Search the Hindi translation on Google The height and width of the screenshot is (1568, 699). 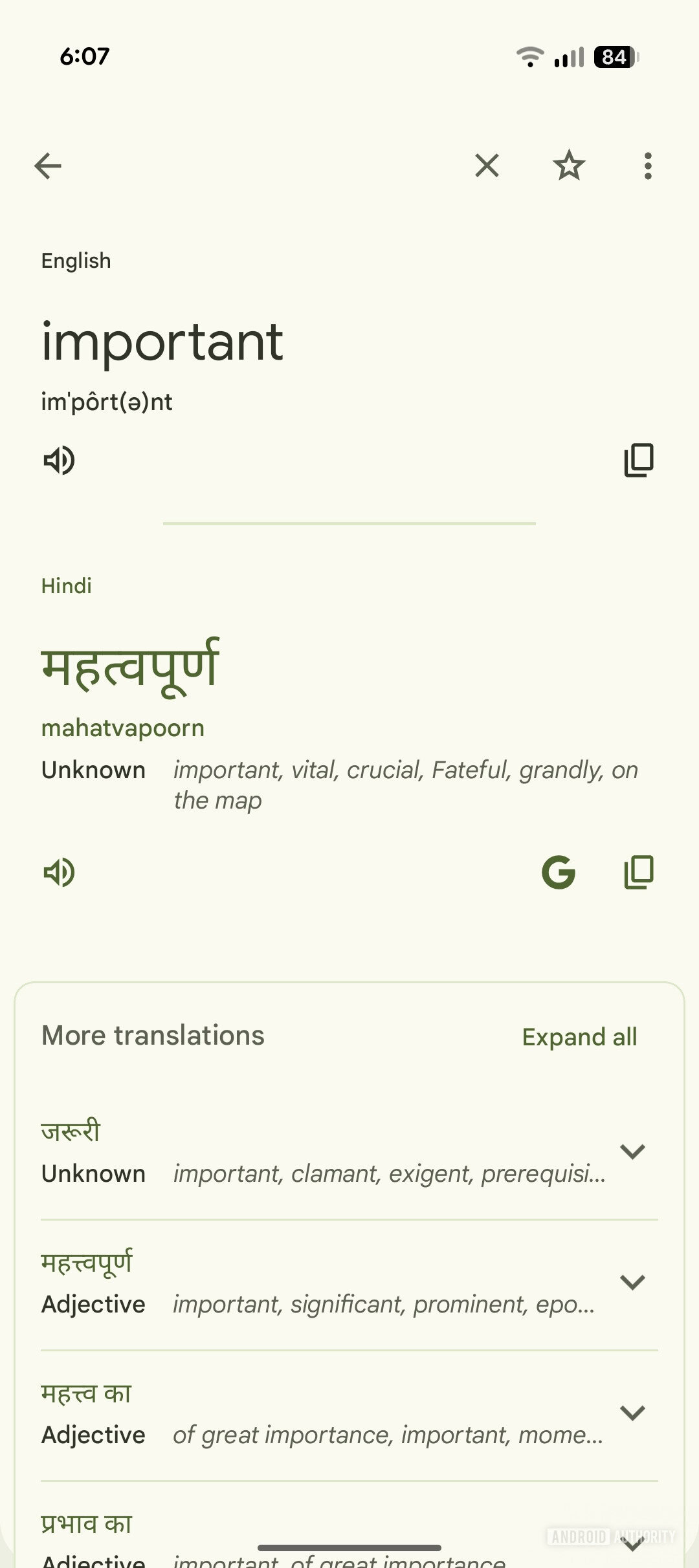coord(559,872)
